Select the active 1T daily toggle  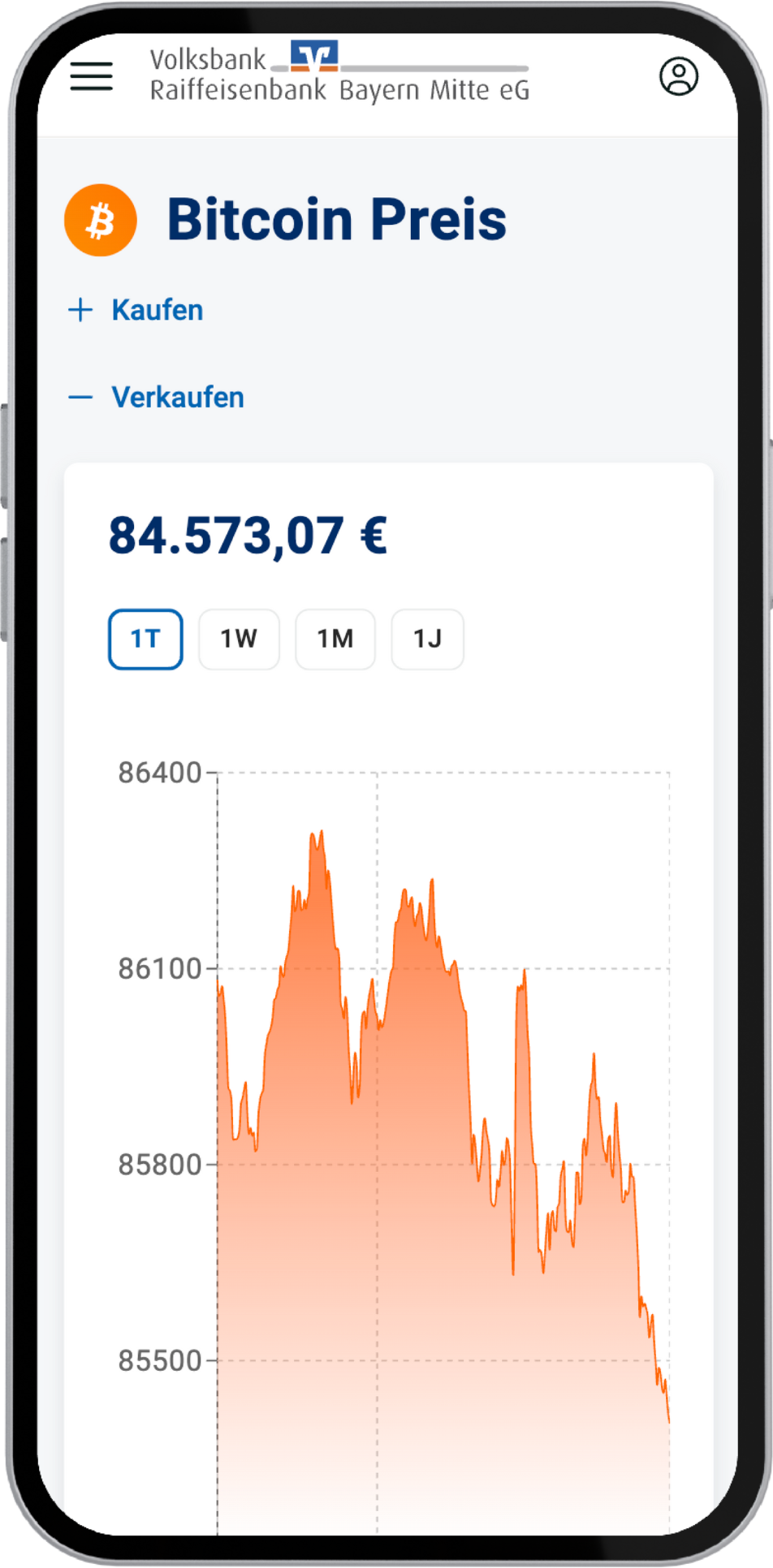point(145,639)
